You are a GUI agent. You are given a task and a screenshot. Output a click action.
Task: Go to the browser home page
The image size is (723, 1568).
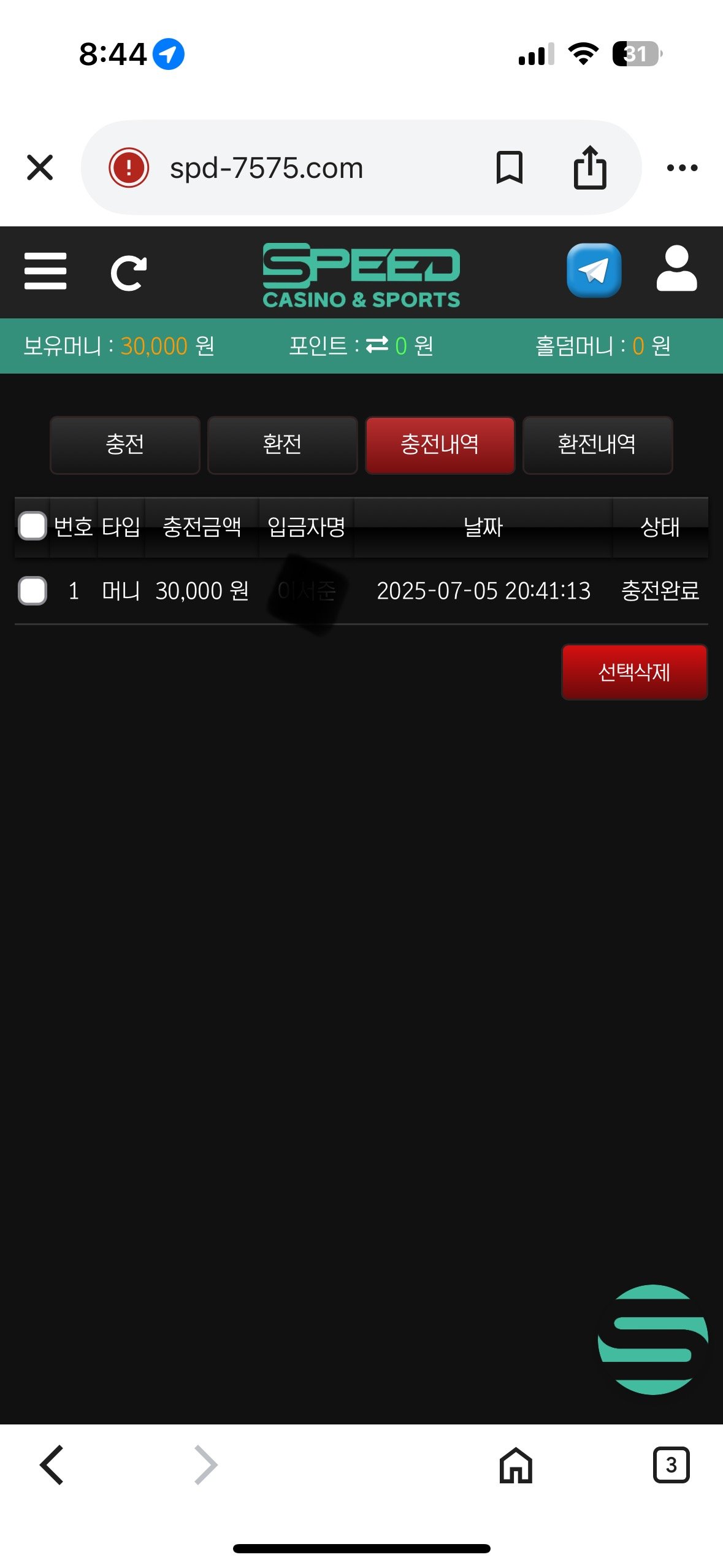[516, 1465]
